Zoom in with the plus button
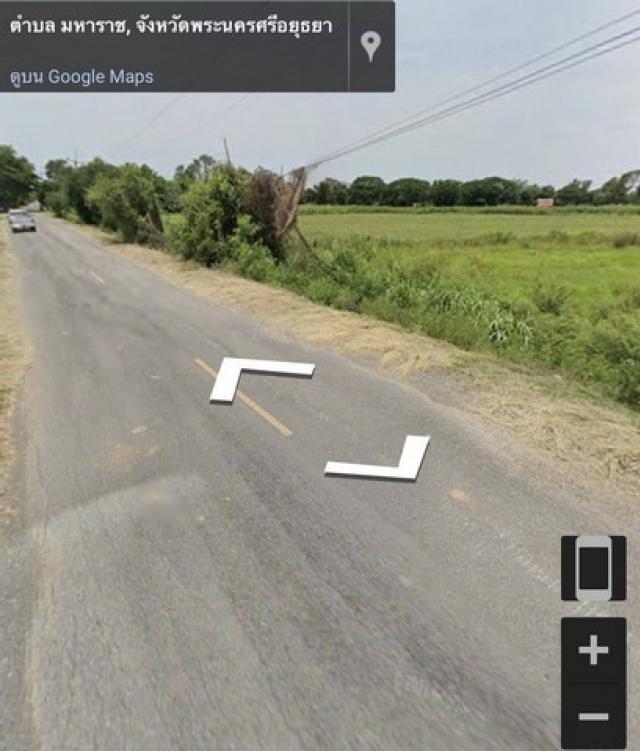This screenshot has width=640, height=751. (x=593, y=651)
